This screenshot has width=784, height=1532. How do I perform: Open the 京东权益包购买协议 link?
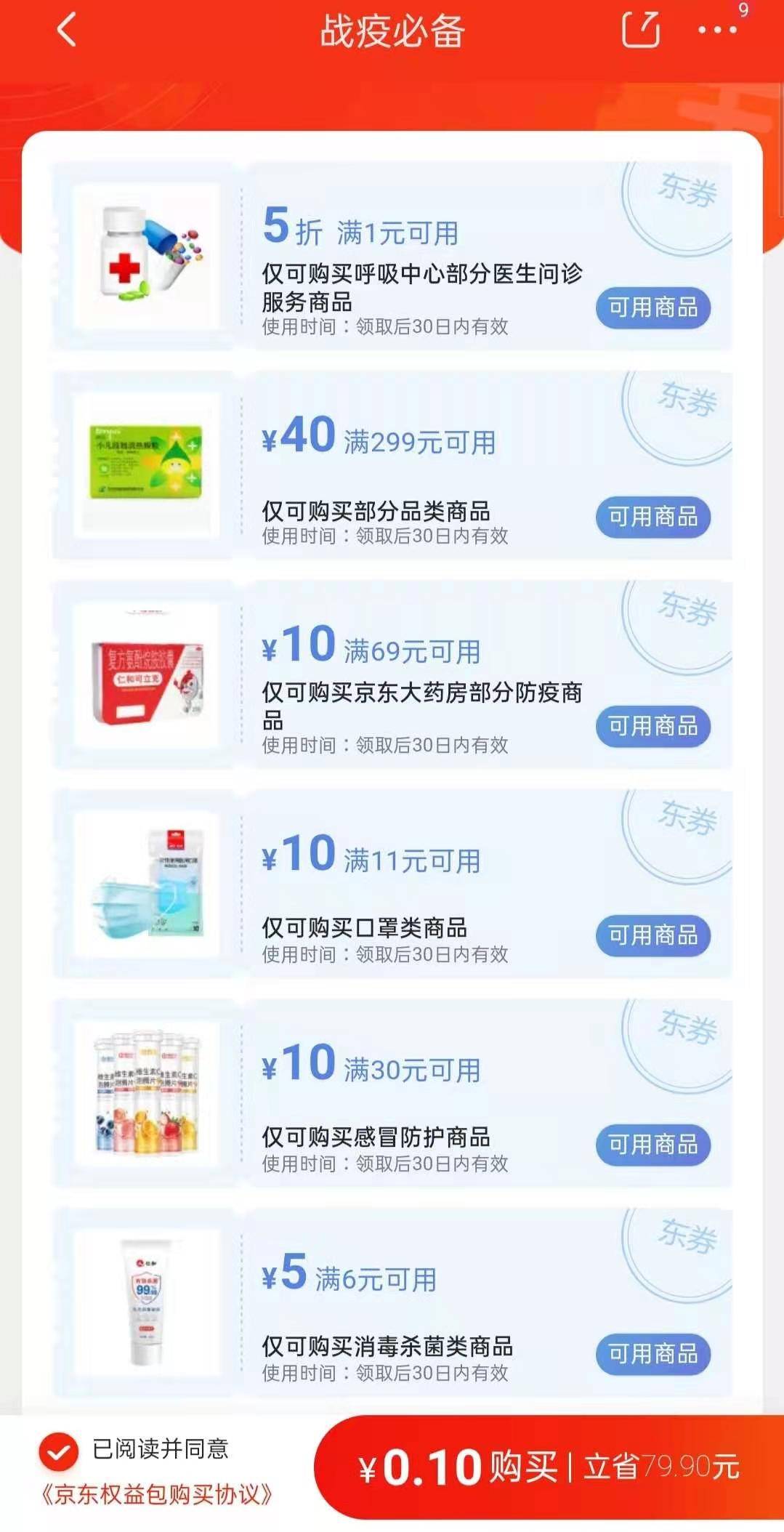[156, 1494]
